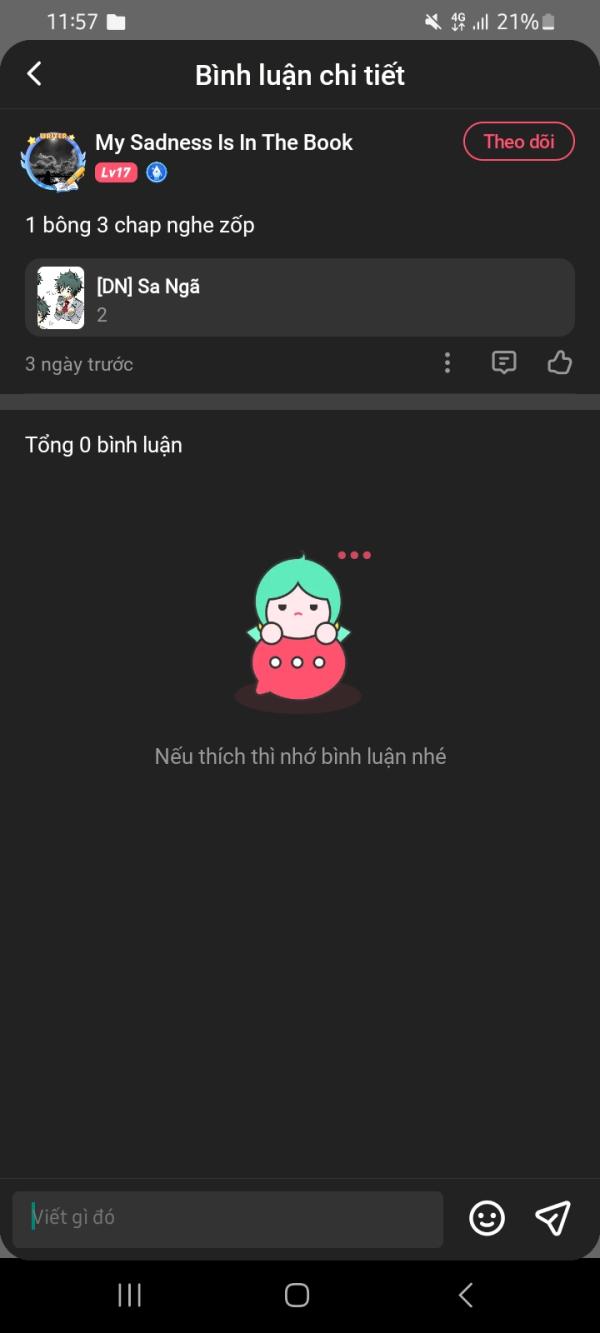Image resolution: width=600 pixels, height=1333 pixels.
Task: Go back using the top-left arrow
Action: (x=35, y=73)
